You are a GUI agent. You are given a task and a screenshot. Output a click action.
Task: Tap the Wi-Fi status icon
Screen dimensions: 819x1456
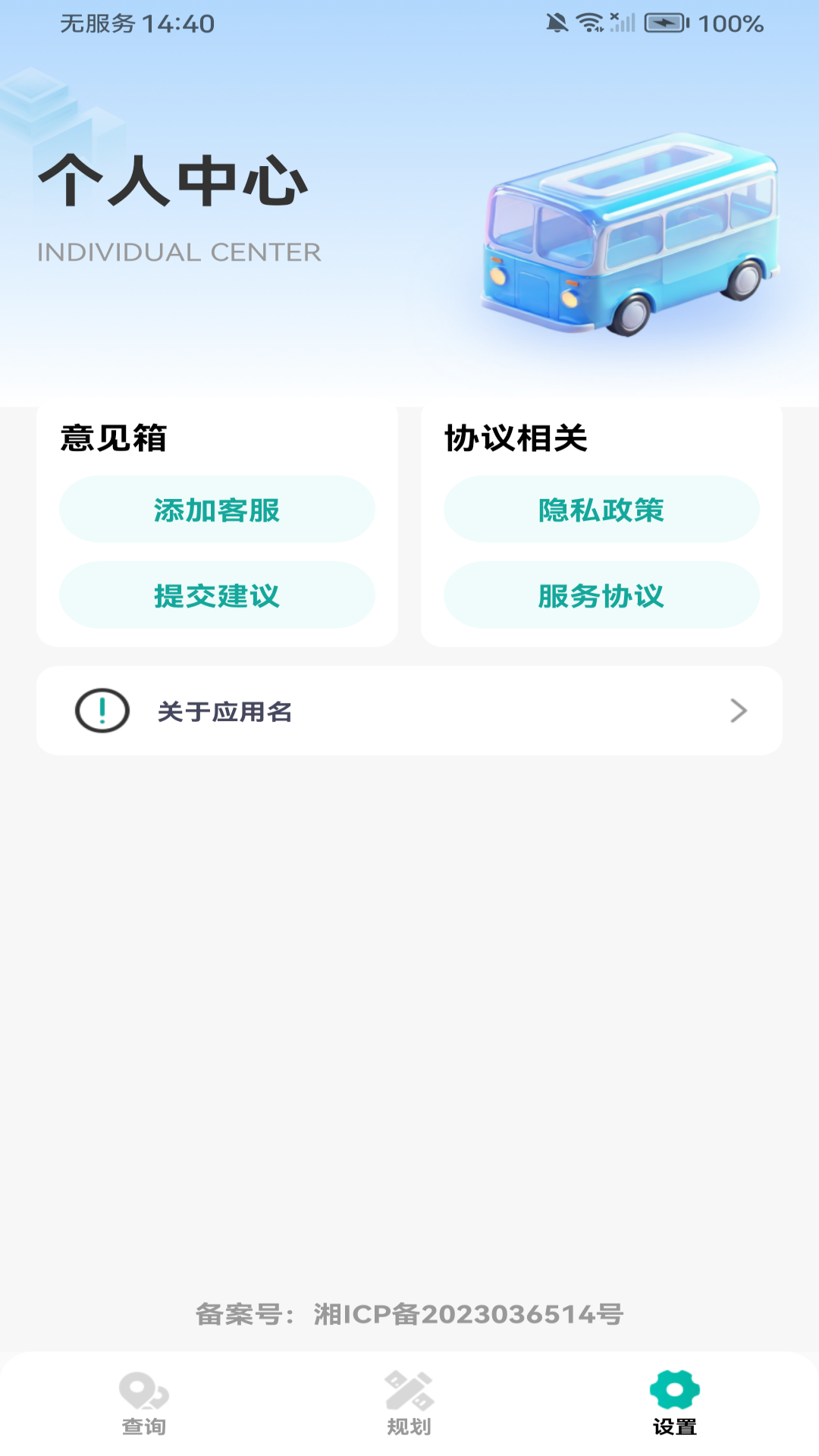point(590,23)
